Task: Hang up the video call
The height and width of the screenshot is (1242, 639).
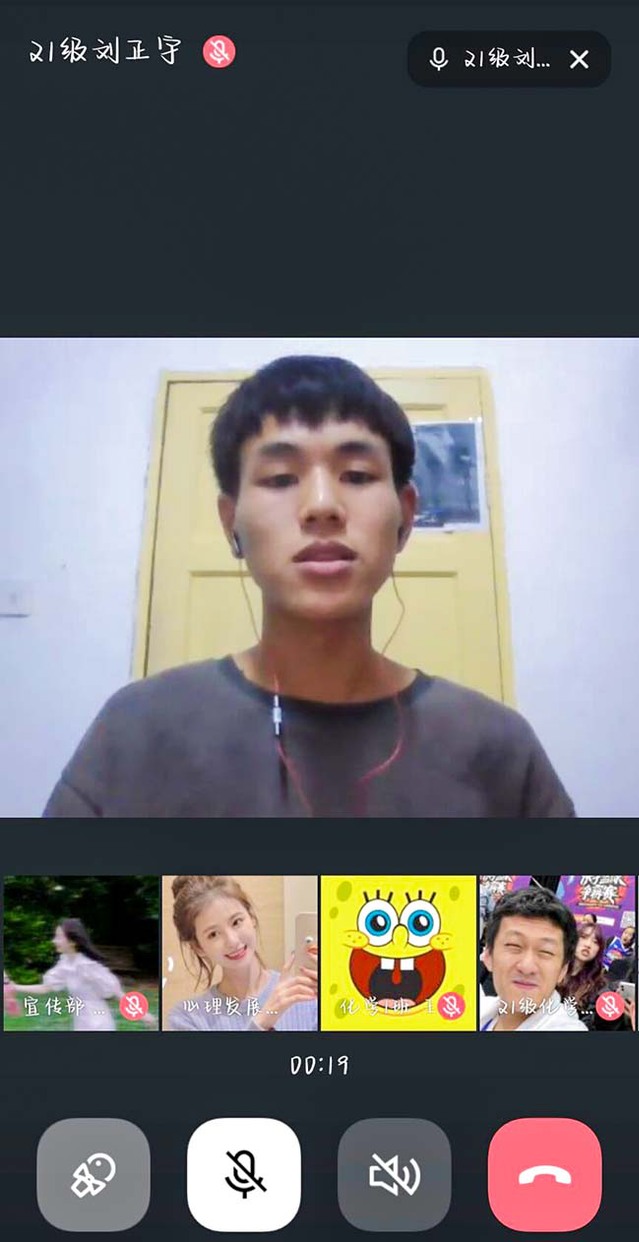Action: (x=545, y=1174)
